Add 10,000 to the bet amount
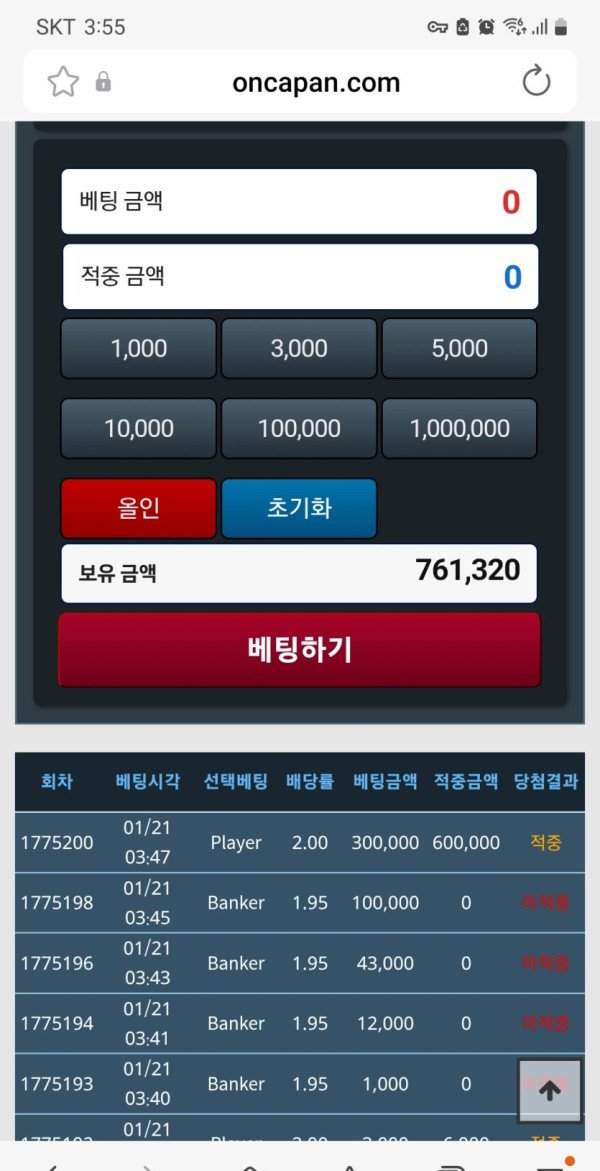 139,429
